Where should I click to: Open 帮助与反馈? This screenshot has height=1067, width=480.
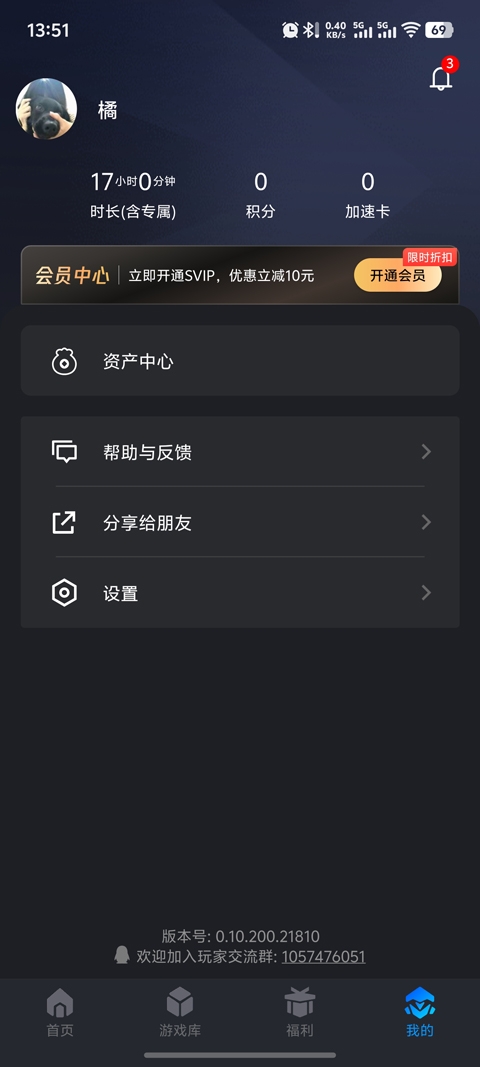240,452
